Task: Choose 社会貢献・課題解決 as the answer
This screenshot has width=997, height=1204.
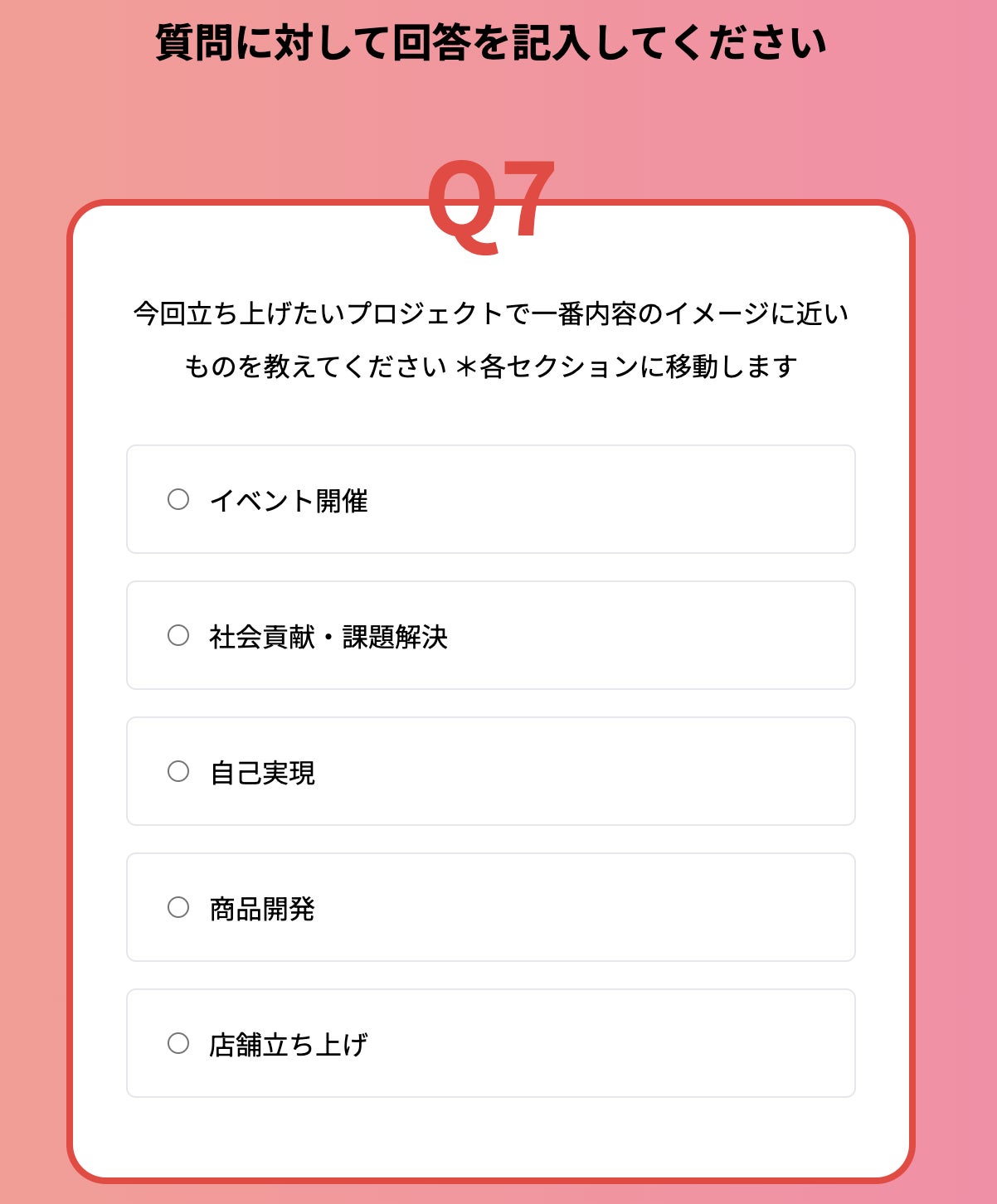Action: point(178,635)
